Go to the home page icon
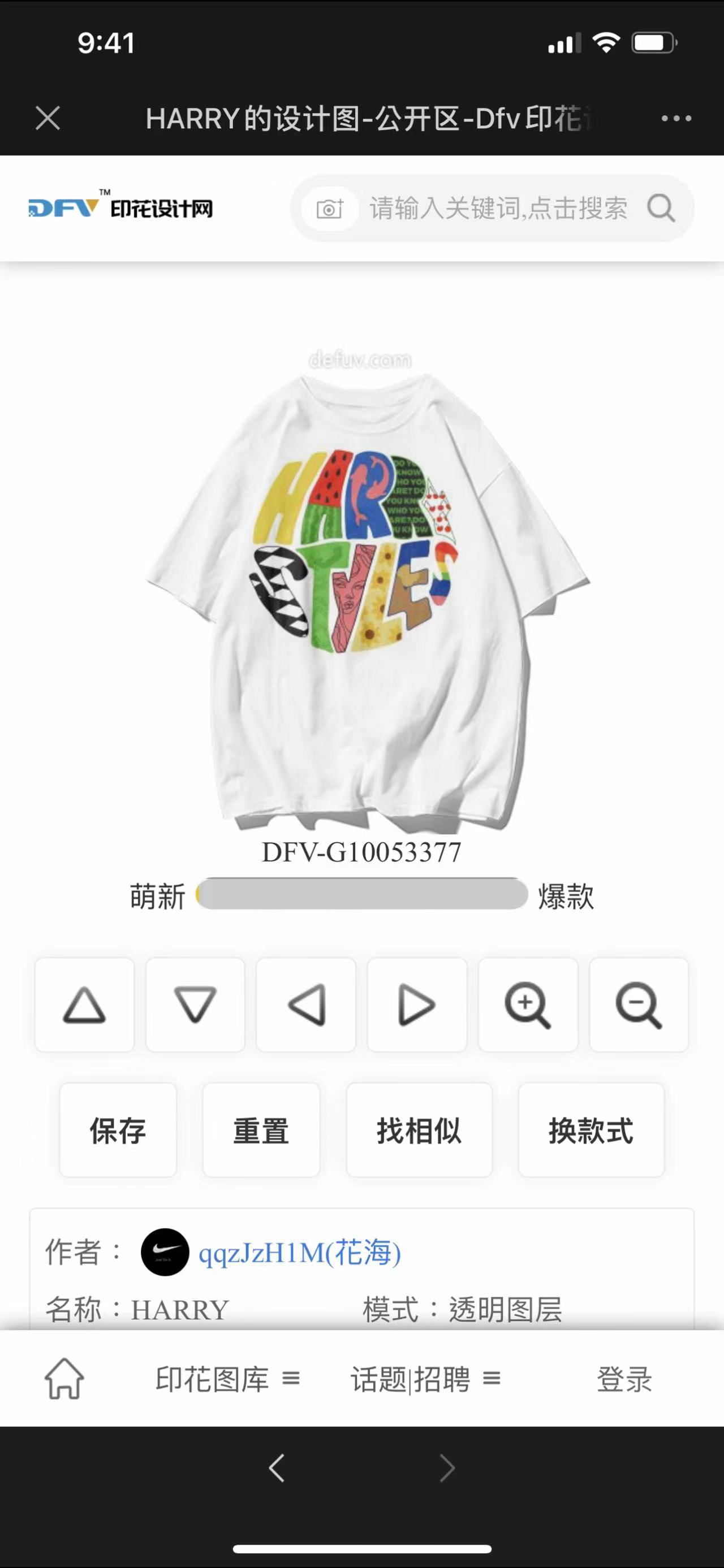Screen dimensions: 724x1568 [64, 1379]
